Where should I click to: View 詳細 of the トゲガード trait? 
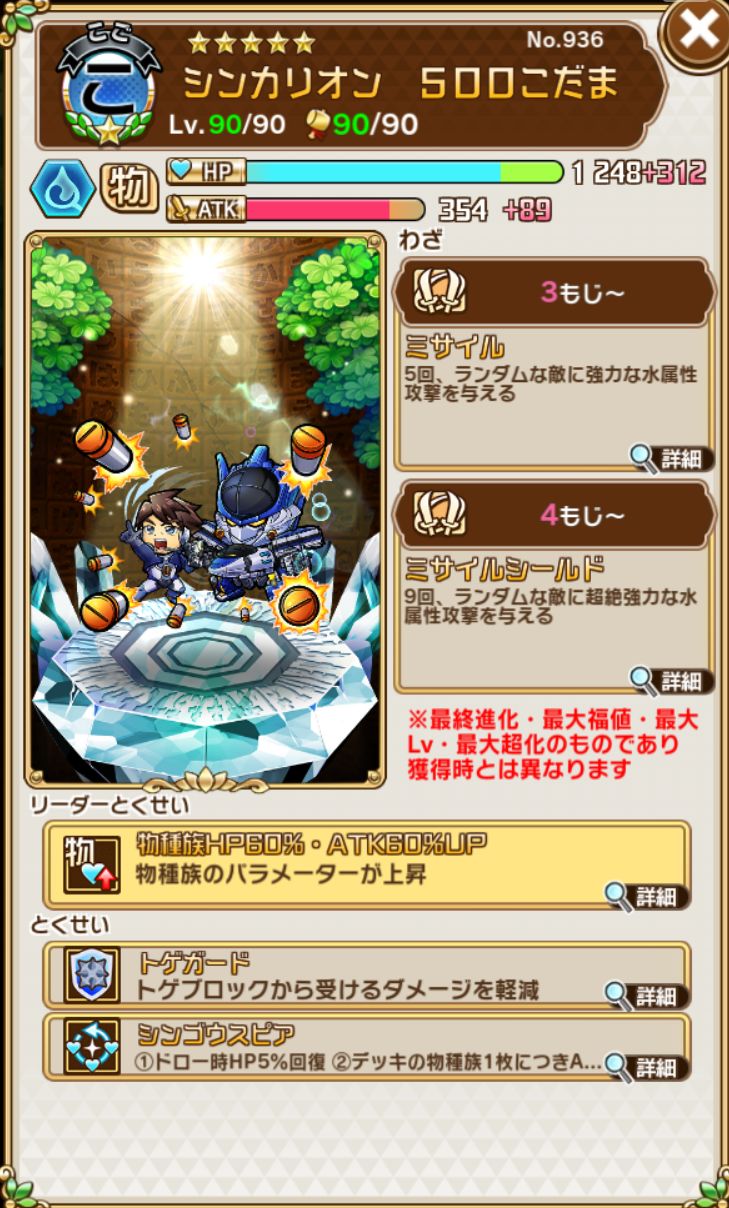647,995
